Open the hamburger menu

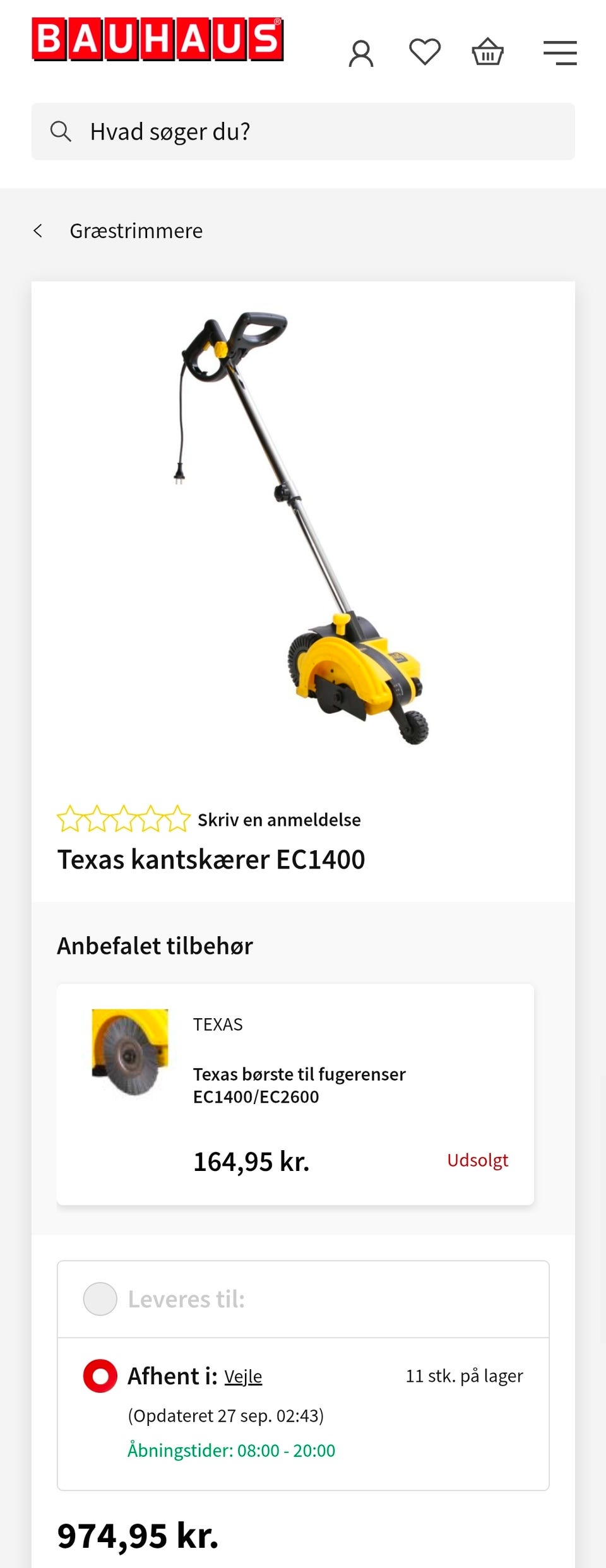click(560, 53)
